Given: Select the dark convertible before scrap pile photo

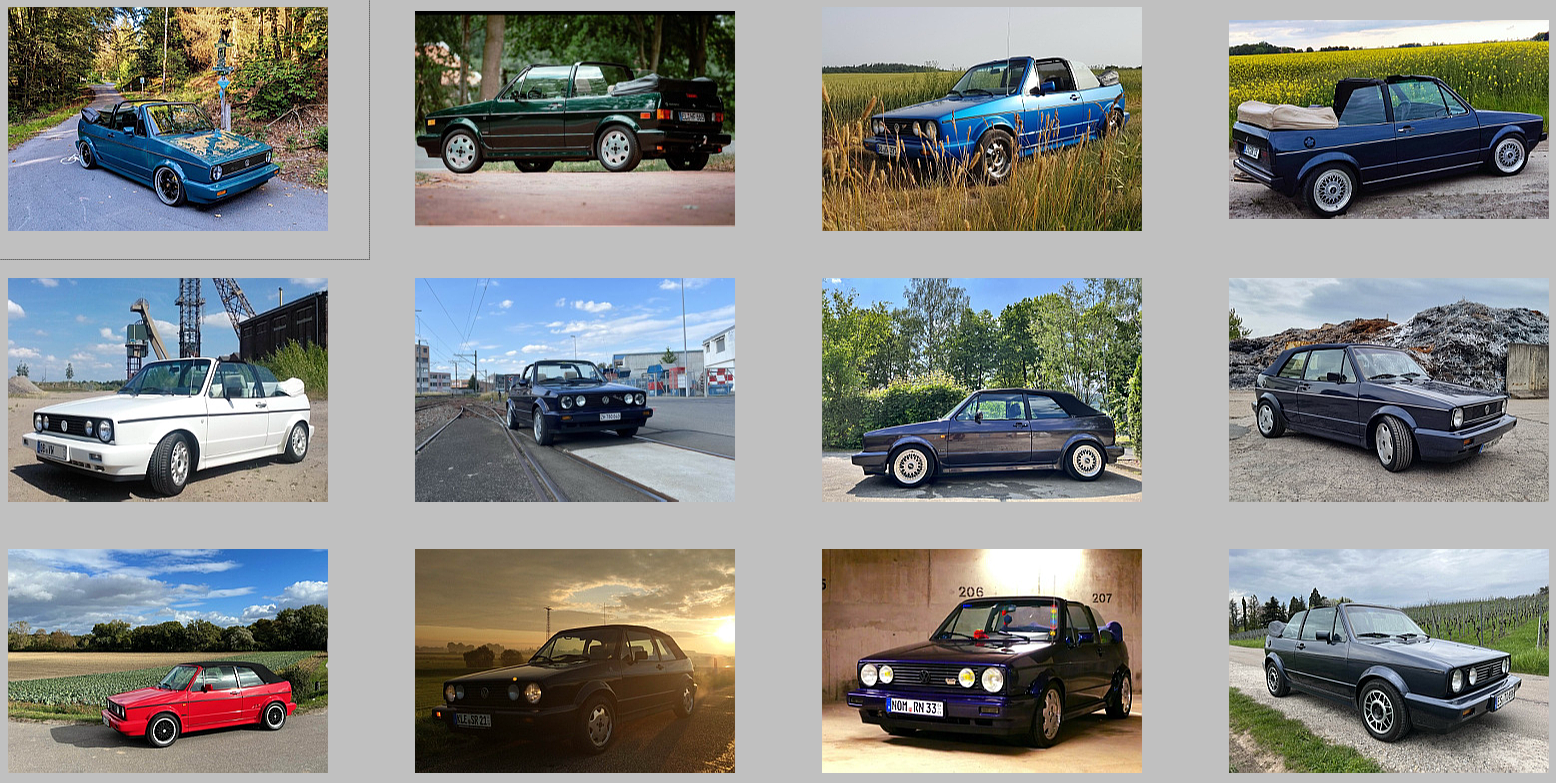Looking at the screenshot, I should point(1388,389).
